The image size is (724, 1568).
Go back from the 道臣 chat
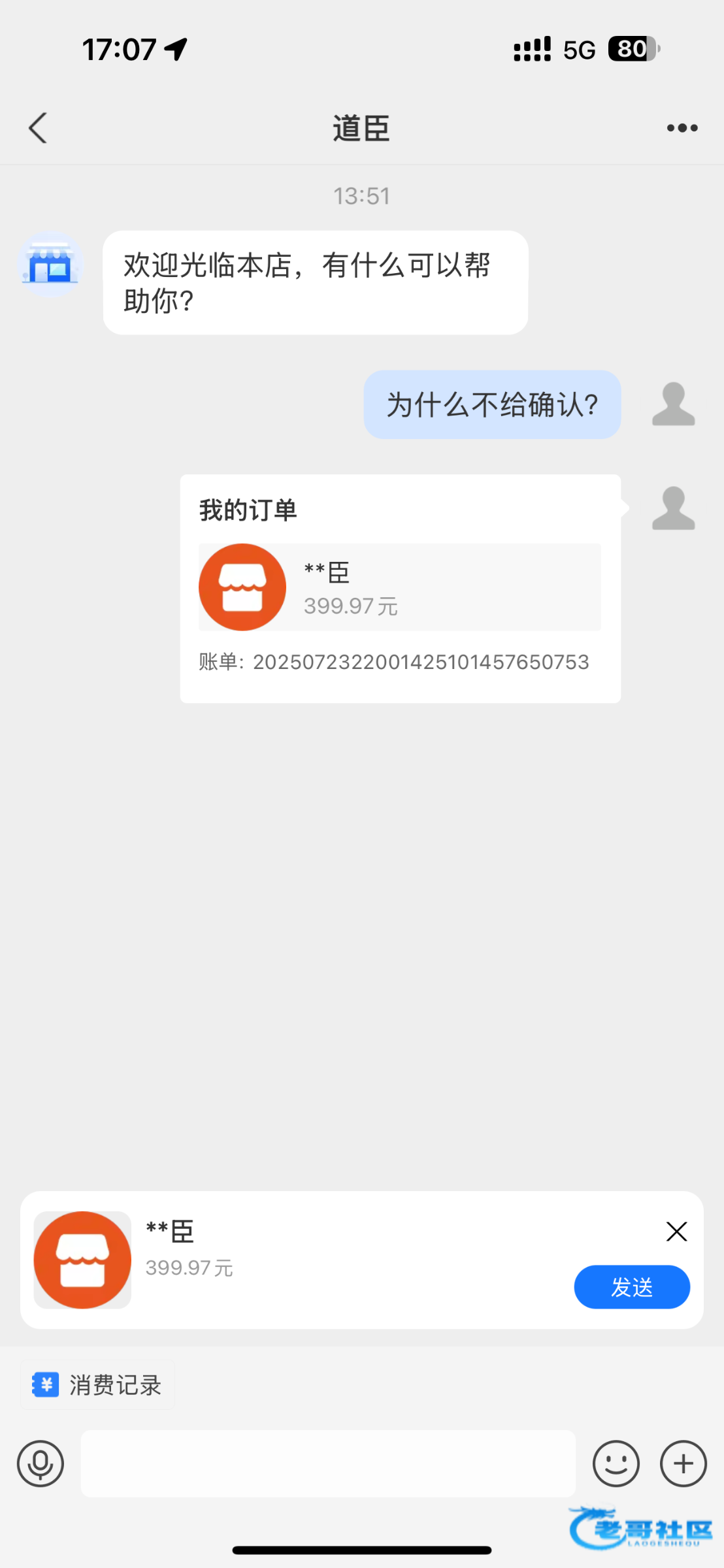click(x=38, y=128)
